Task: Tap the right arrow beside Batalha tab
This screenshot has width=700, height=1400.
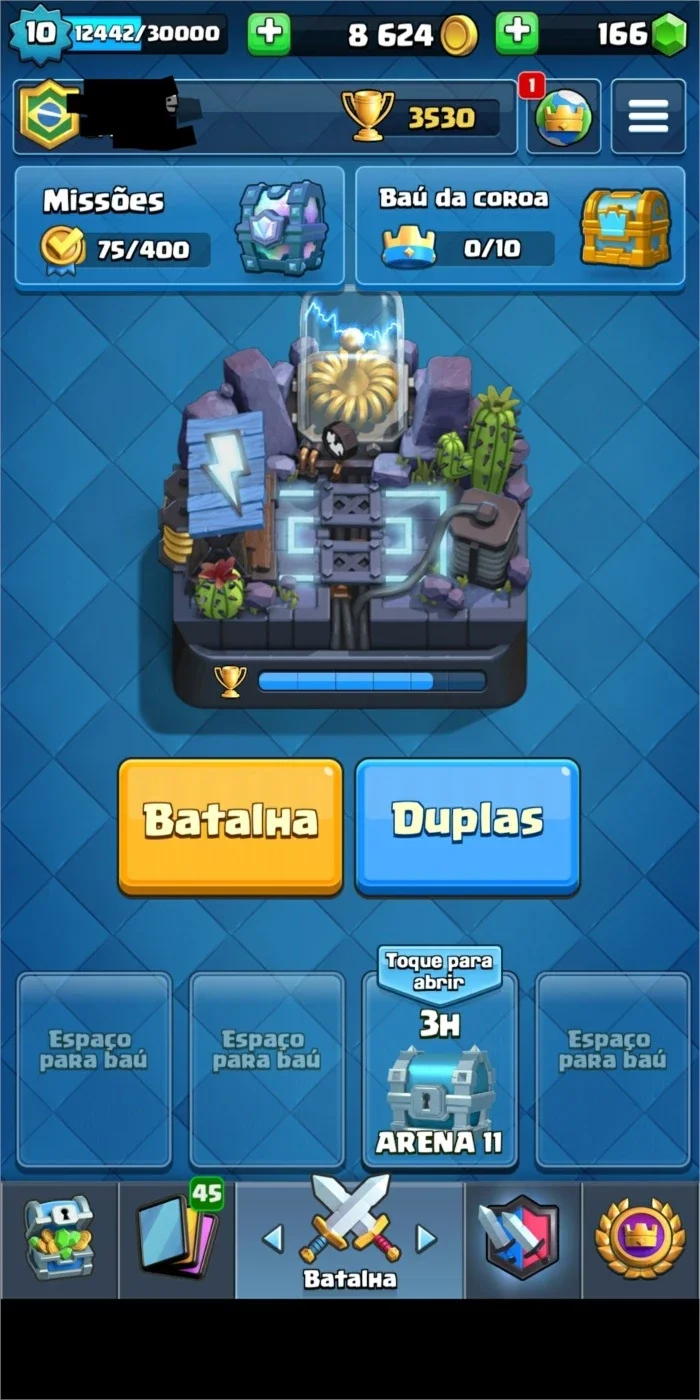Action: [x=427, y=1239]
